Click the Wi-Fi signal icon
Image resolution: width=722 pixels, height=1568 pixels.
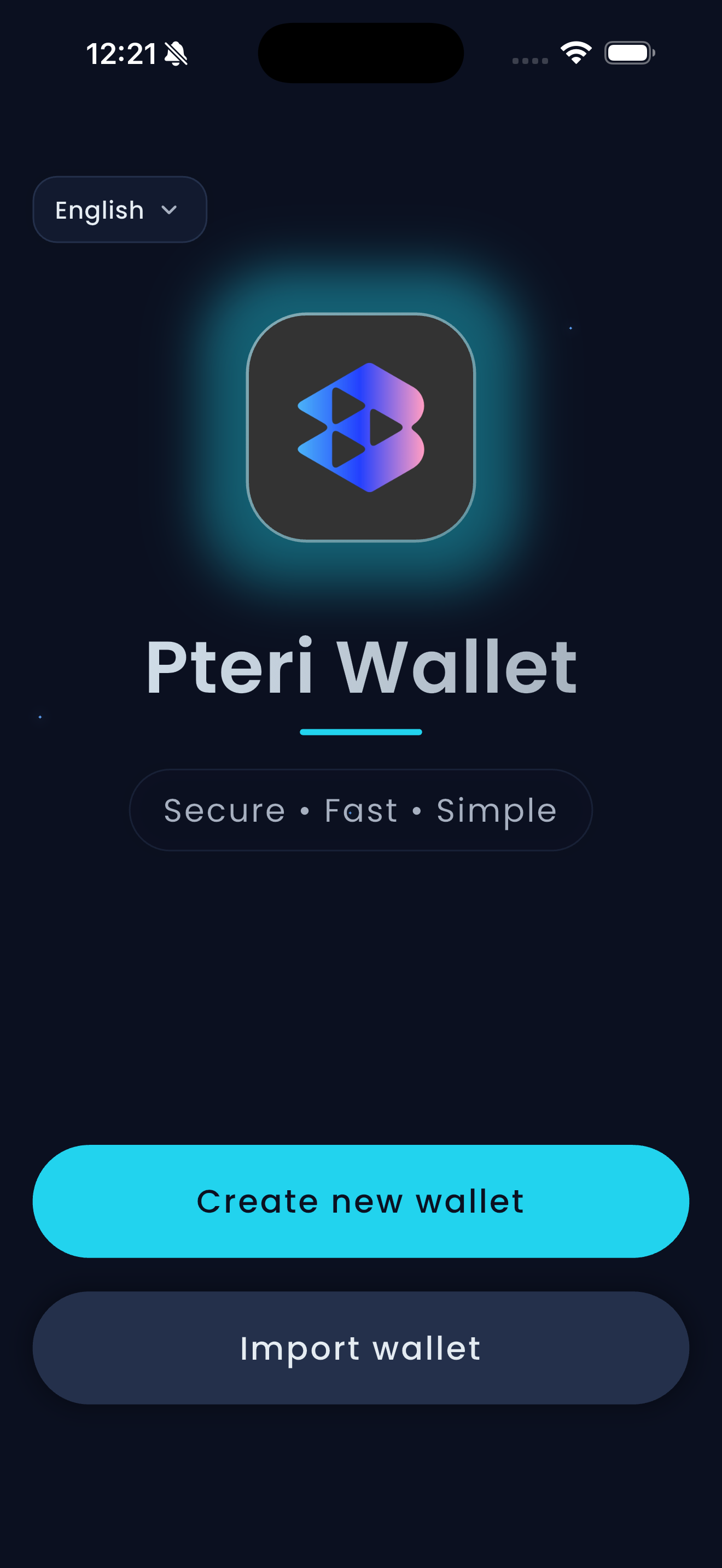[575, 52]
